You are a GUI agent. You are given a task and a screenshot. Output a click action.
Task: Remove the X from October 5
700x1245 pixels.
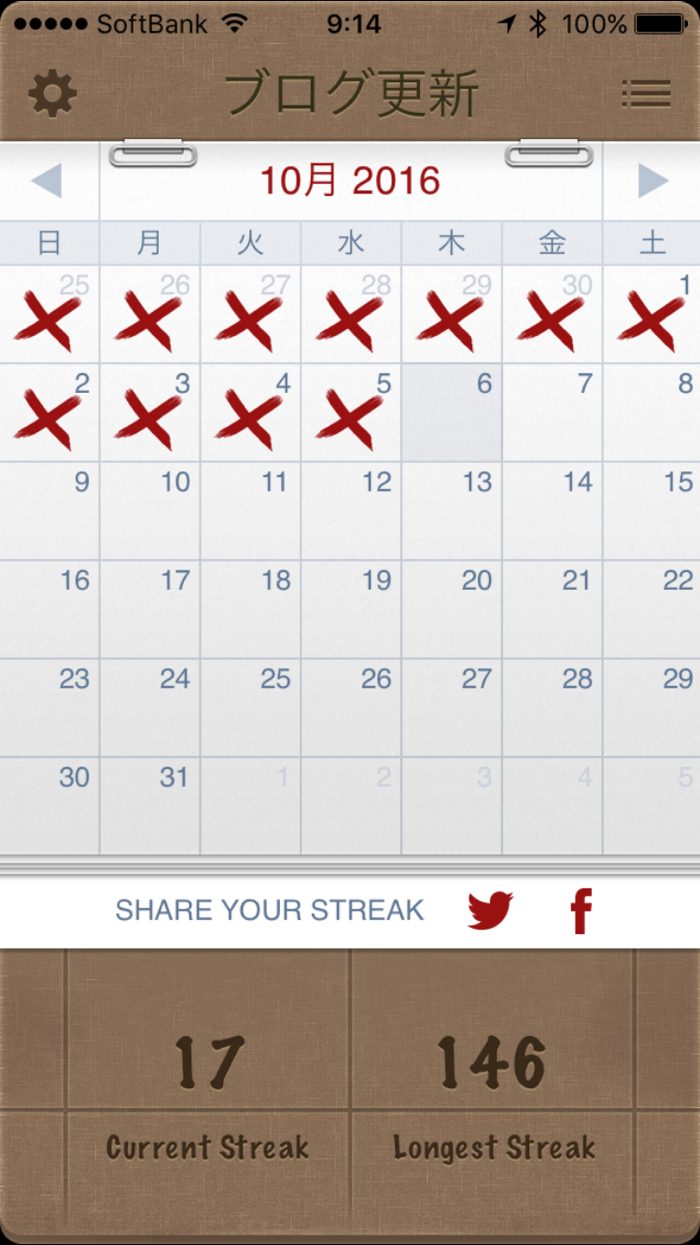coord(351,412)
